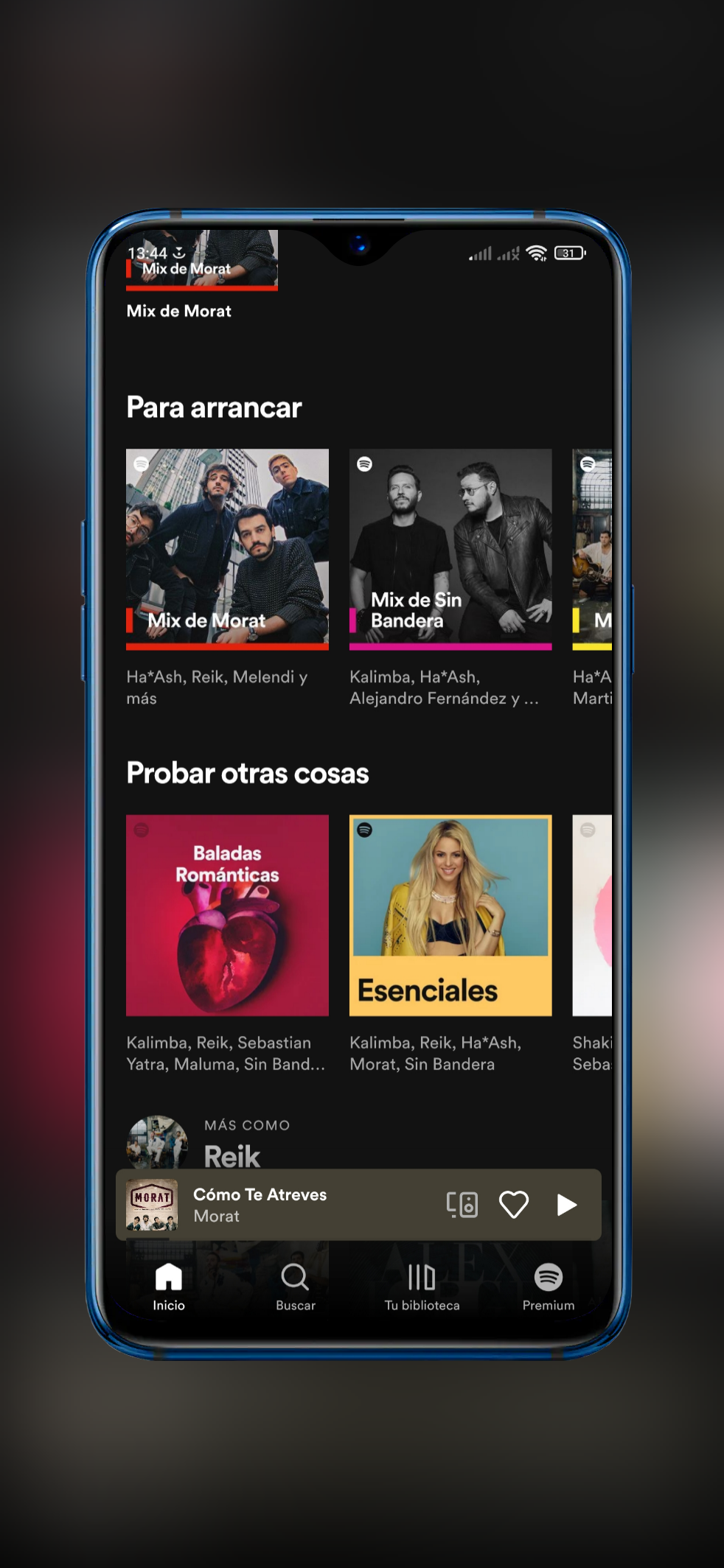Open the Baladas Románticas playlist

pyautogui.click(x=227, y=915)
